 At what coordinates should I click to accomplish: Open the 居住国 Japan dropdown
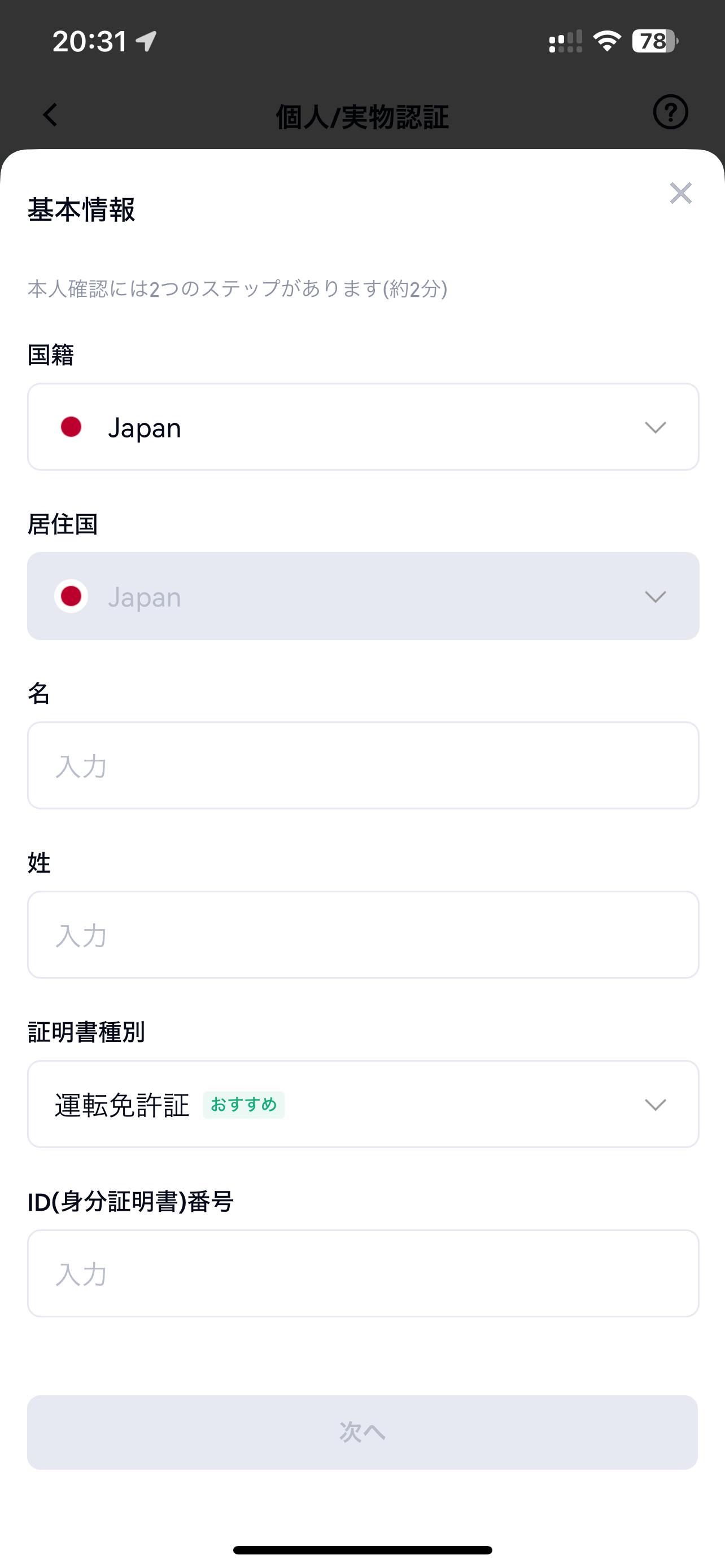coord(363,596)
